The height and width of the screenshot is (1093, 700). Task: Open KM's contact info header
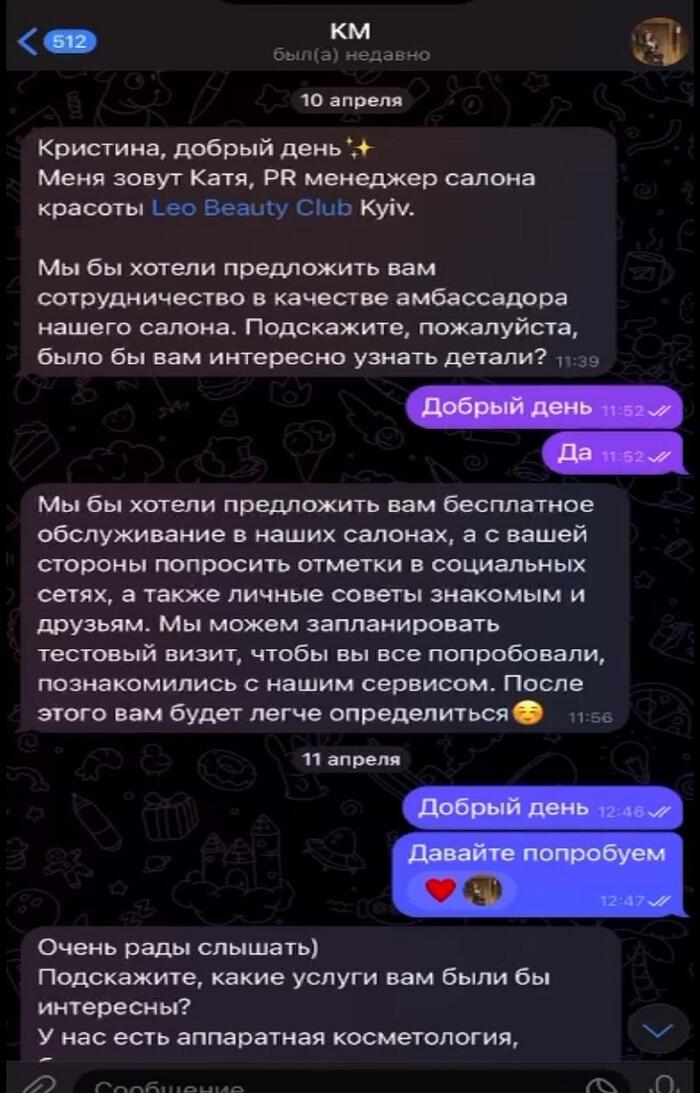[349, 42]
